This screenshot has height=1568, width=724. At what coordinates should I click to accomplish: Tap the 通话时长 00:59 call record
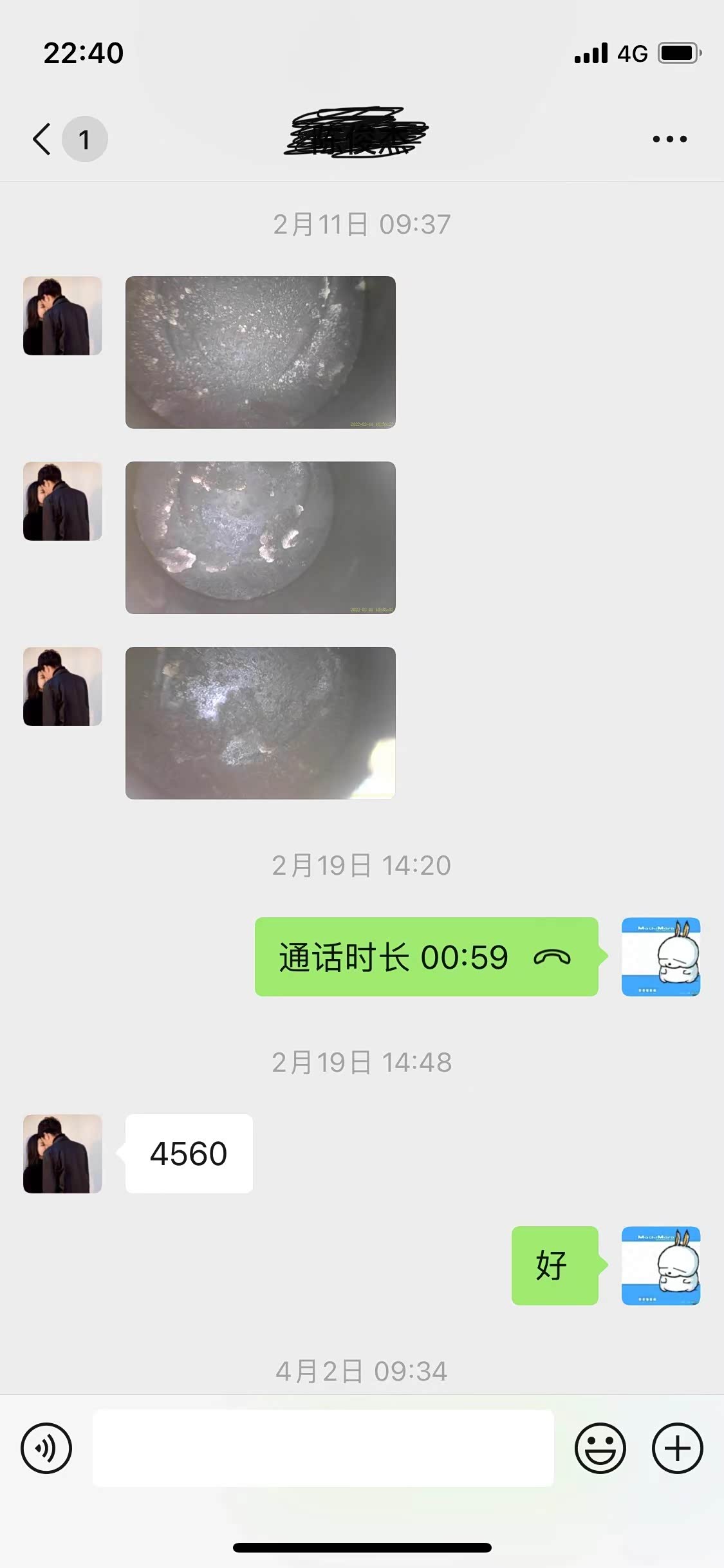426,957
